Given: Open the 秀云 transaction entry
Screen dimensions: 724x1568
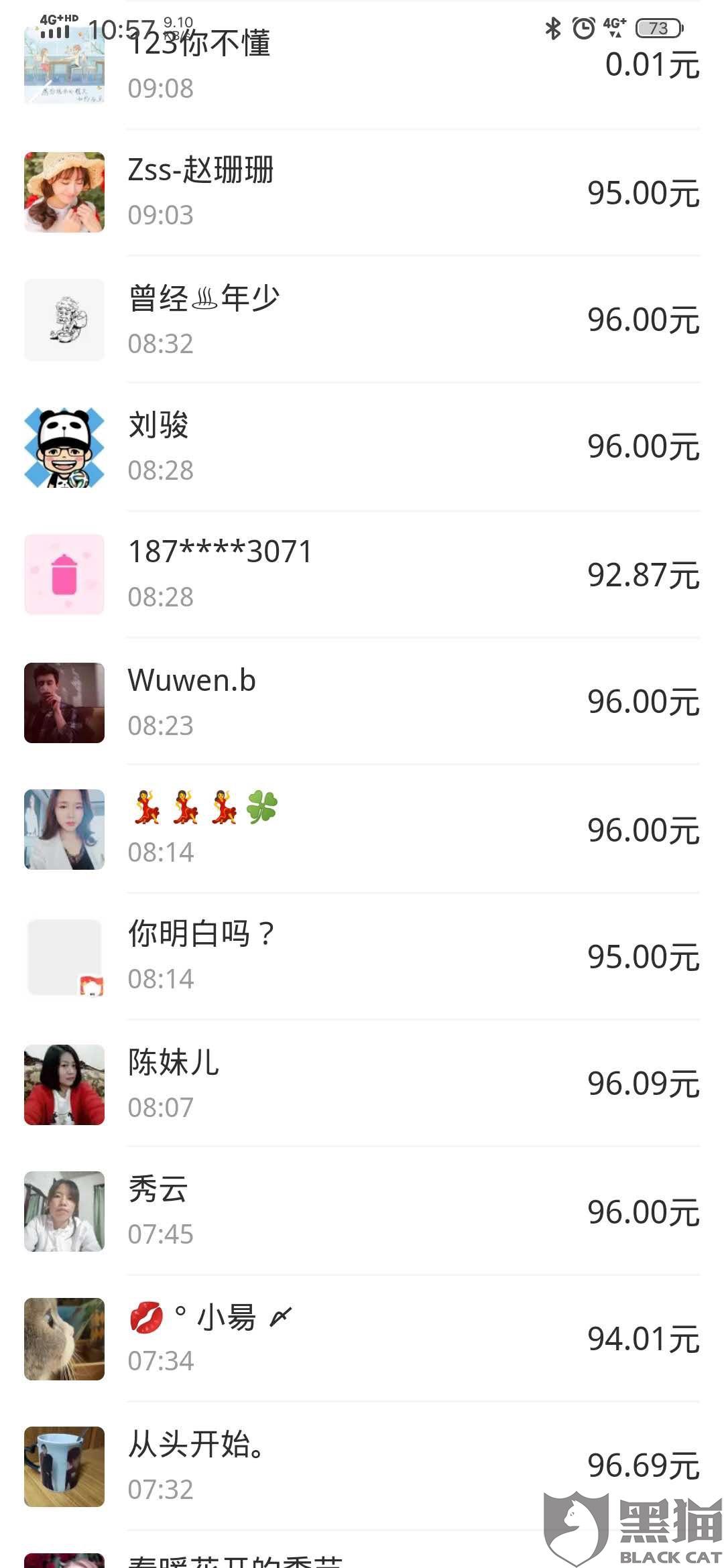Looking at the screenshot, I should click(362, 1211).
